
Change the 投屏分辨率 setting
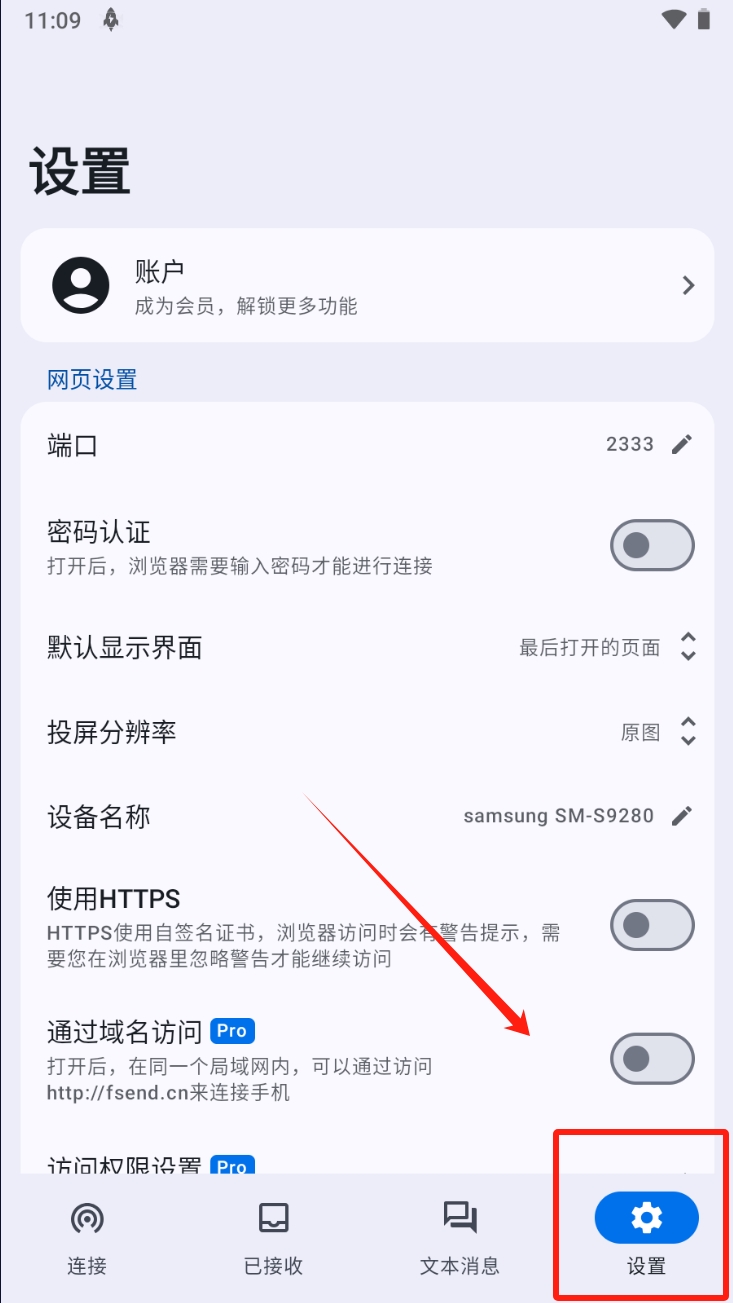pos(657,732)
